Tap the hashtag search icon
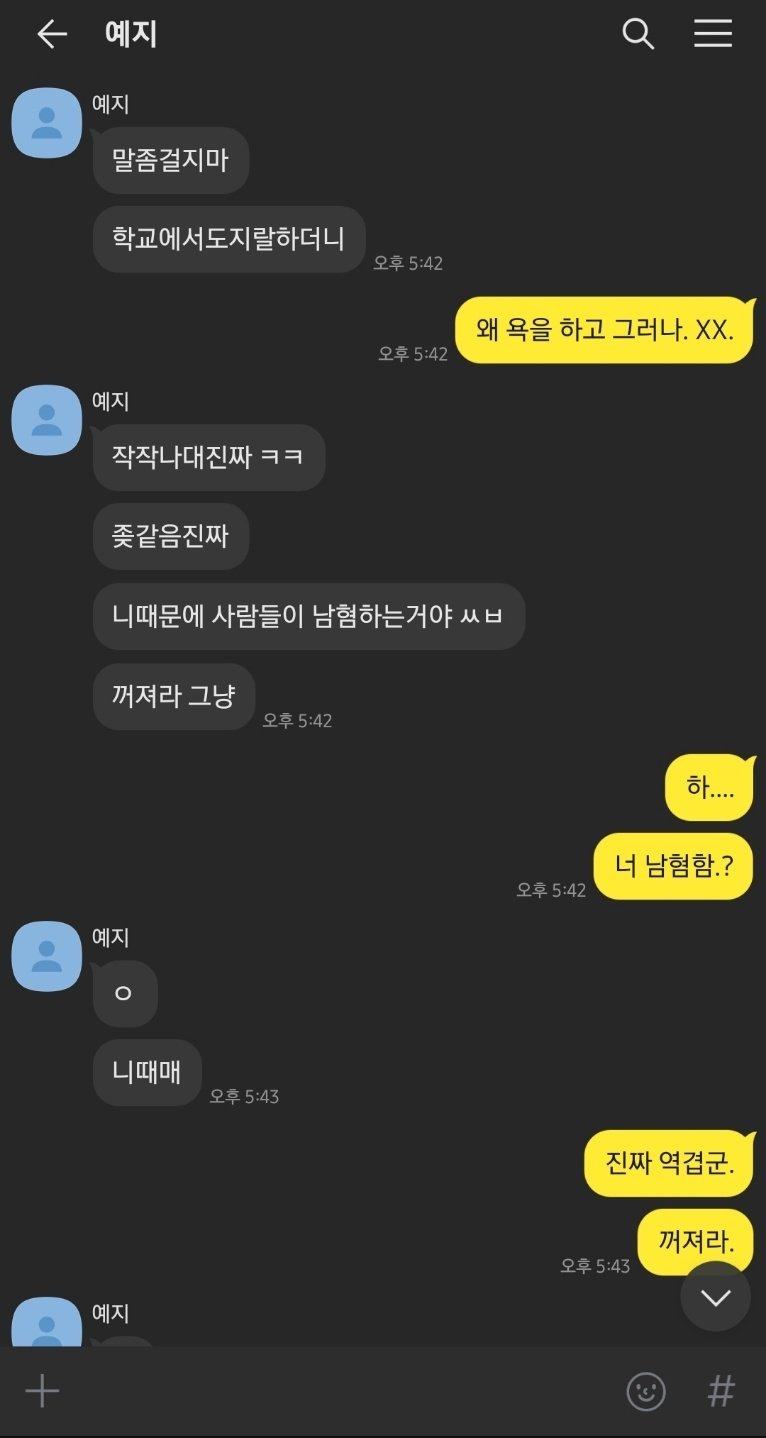Image resolution: width=766 pixels, height=1438 pixels. click(721, 1391)
